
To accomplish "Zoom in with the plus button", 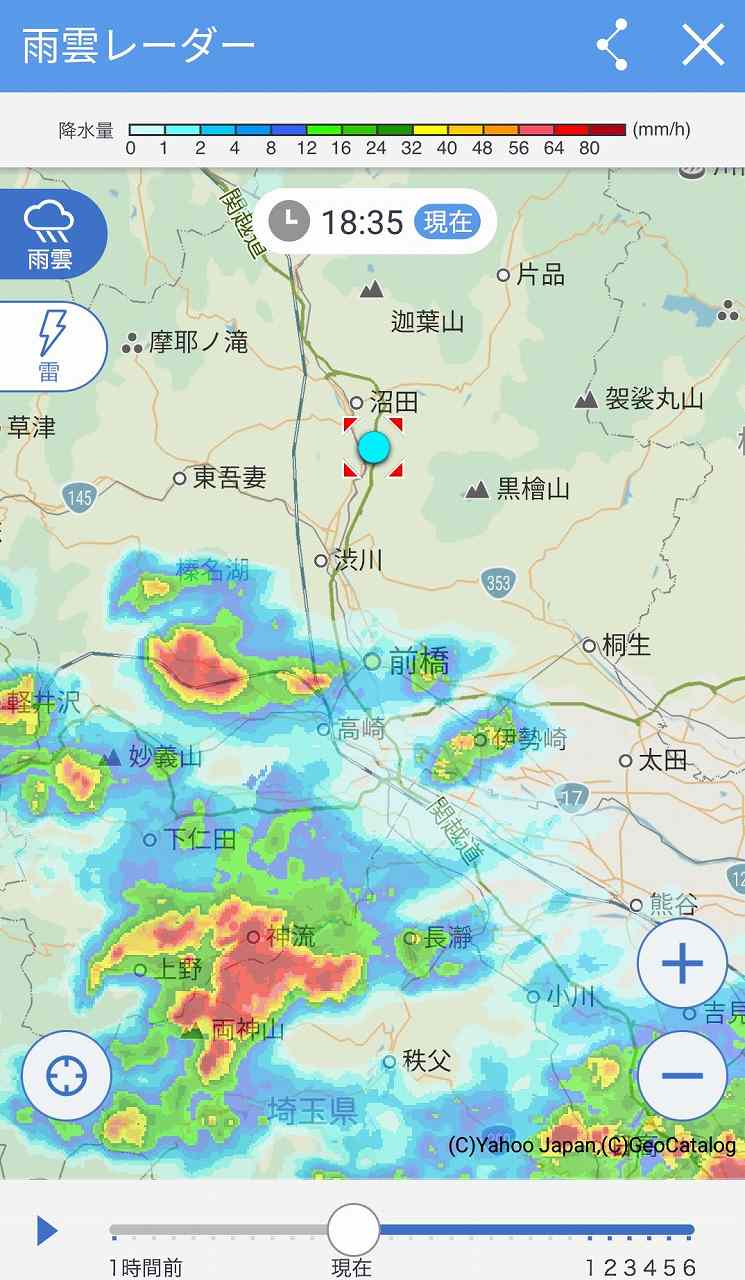I will pyautogui.click(x=682, y=964).
